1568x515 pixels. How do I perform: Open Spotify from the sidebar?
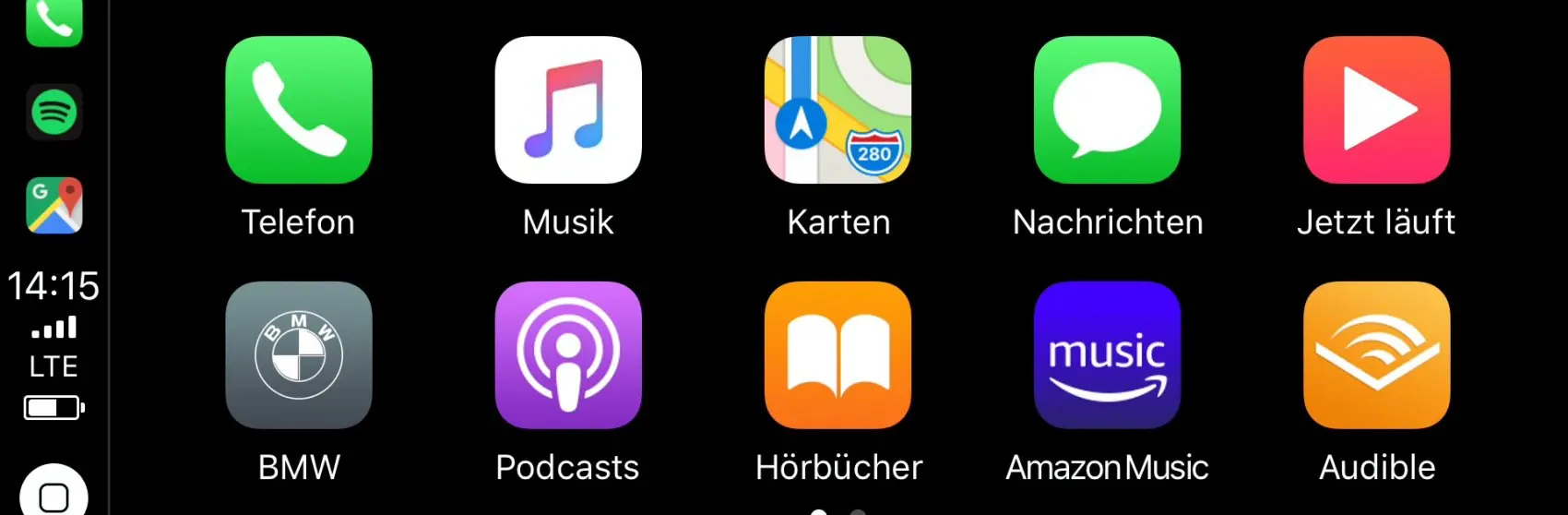54,112
